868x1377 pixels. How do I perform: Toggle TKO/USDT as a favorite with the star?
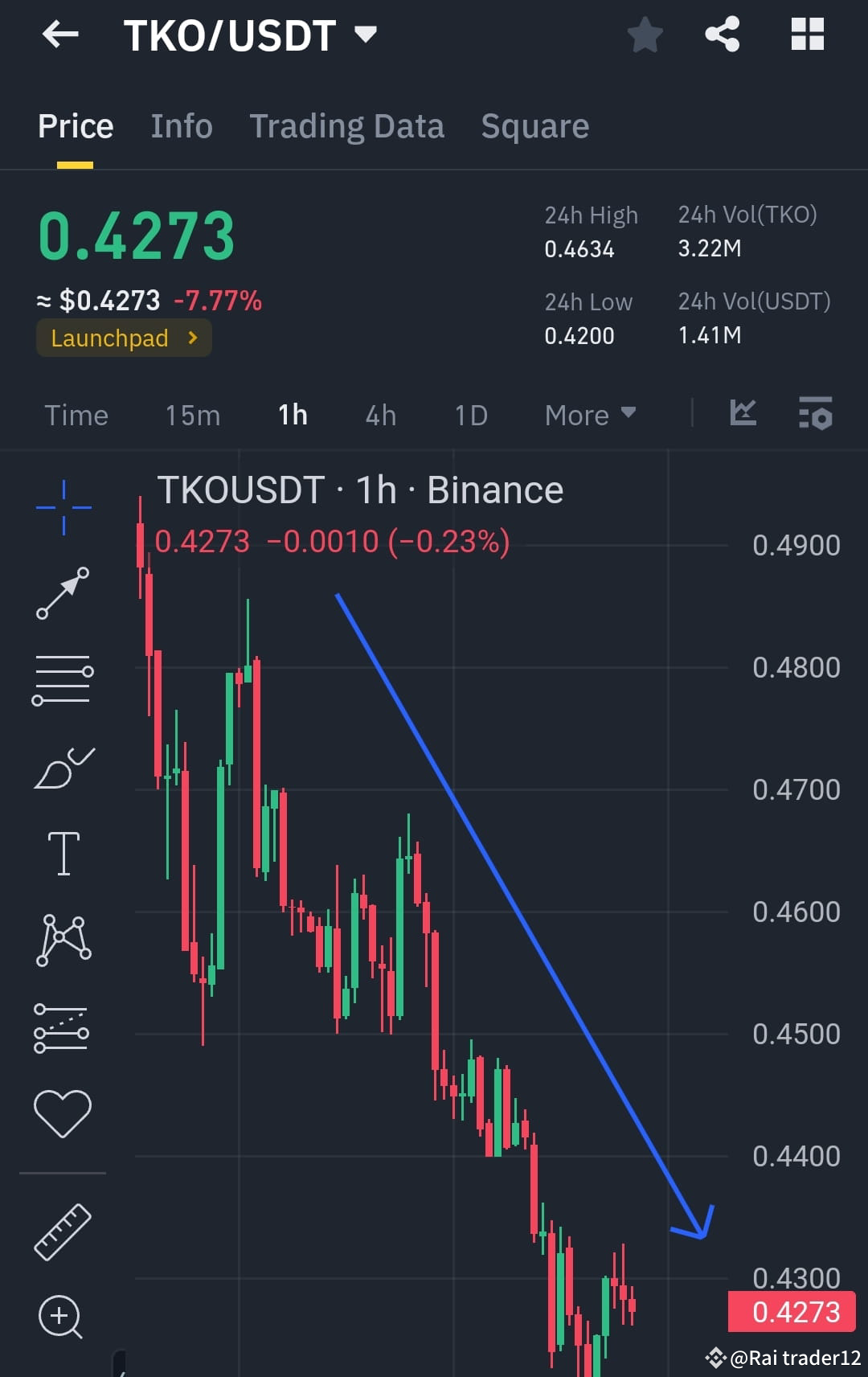pyautogui.click(x=645, y=34)
